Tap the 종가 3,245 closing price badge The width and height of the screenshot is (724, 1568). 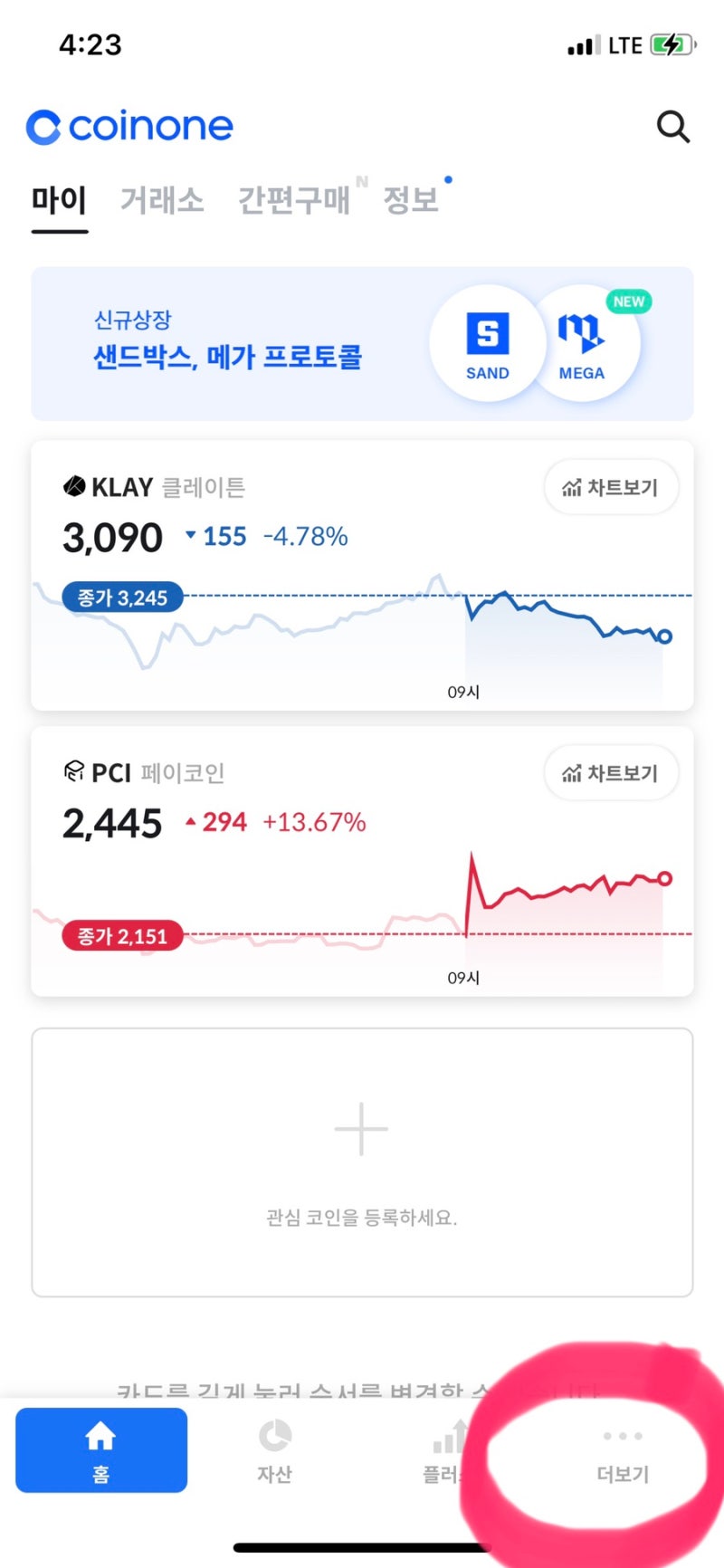121,596
